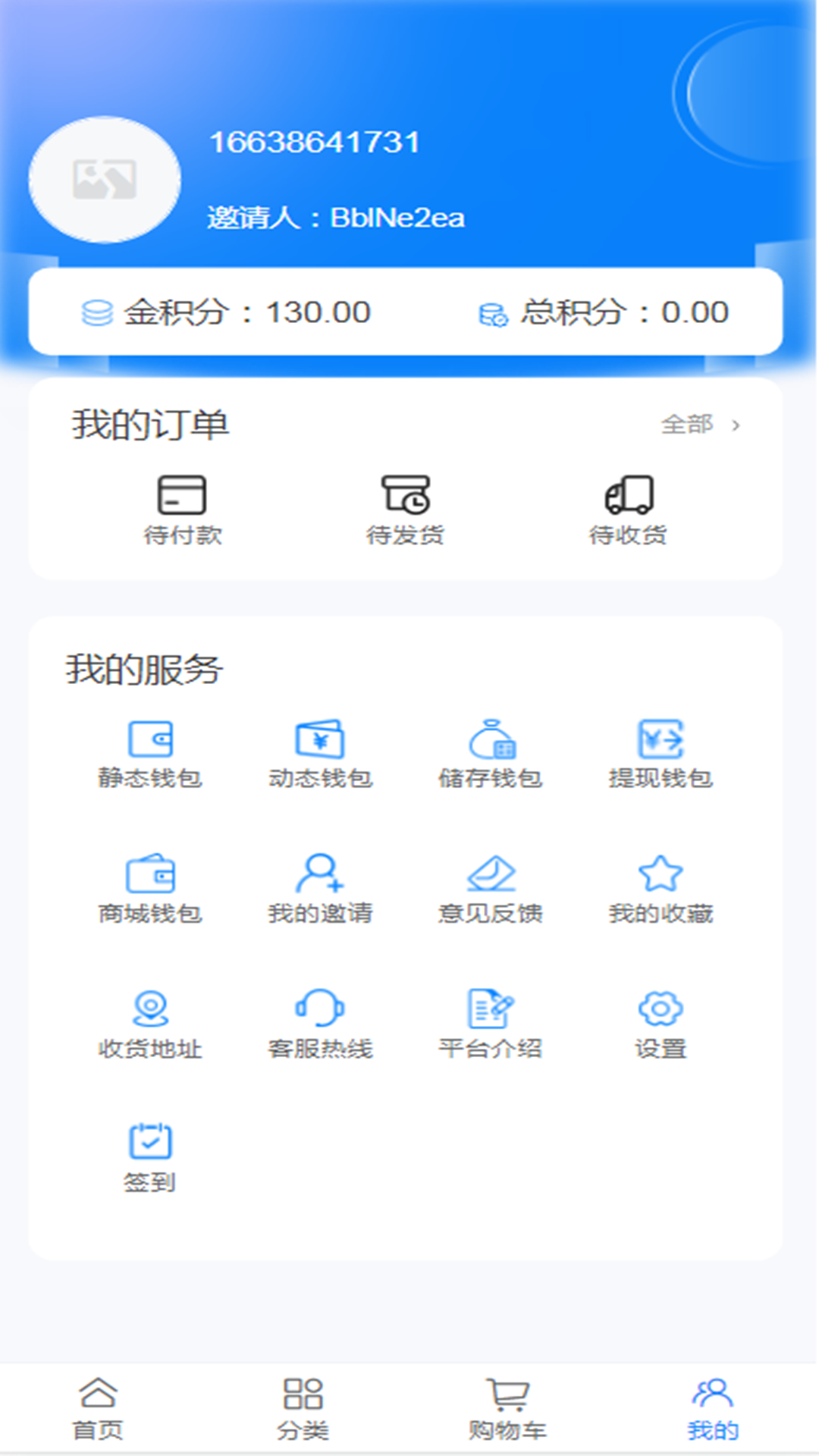Open 平台介绍 platform introduction

pos(491,1024)
